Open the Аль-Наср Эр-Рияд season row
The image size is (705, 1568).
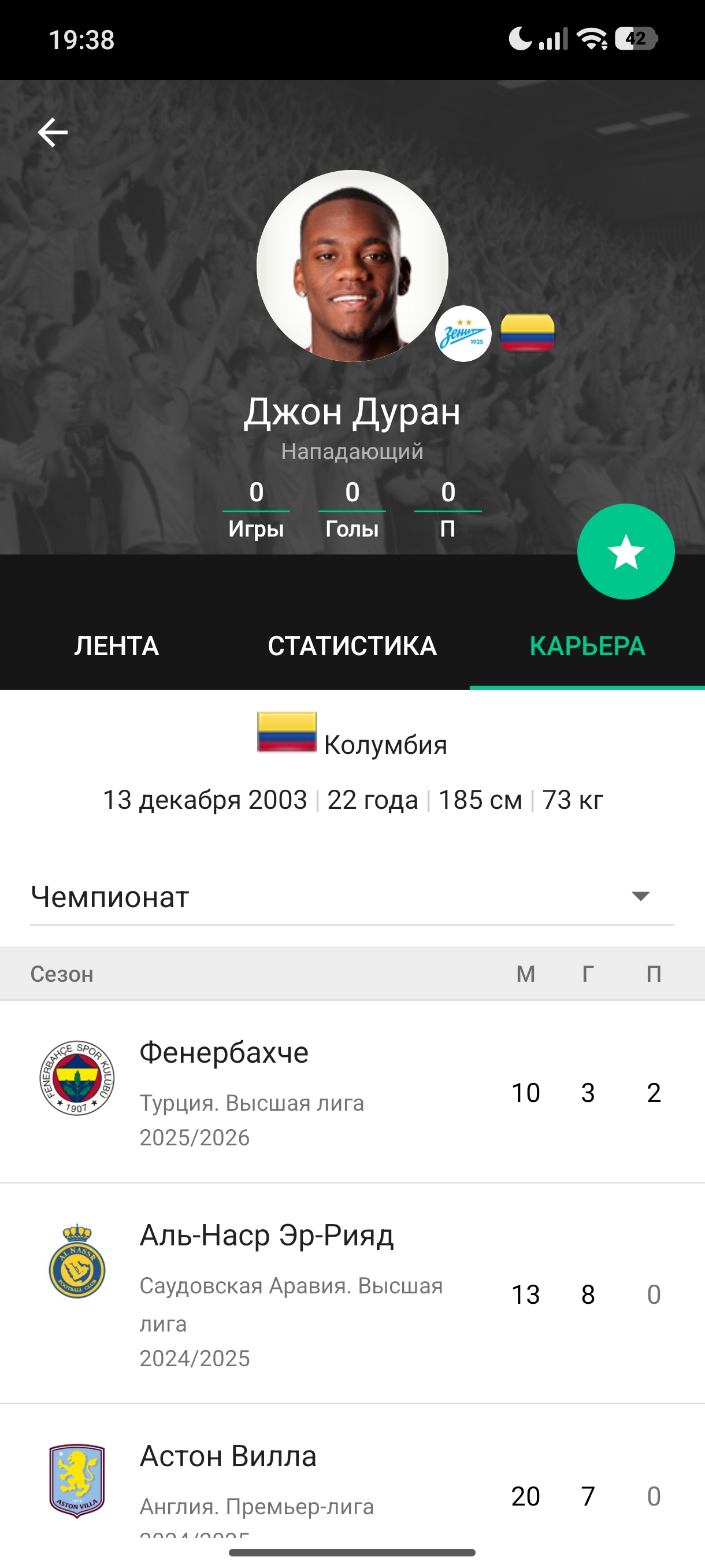(x=352, y=1294)
